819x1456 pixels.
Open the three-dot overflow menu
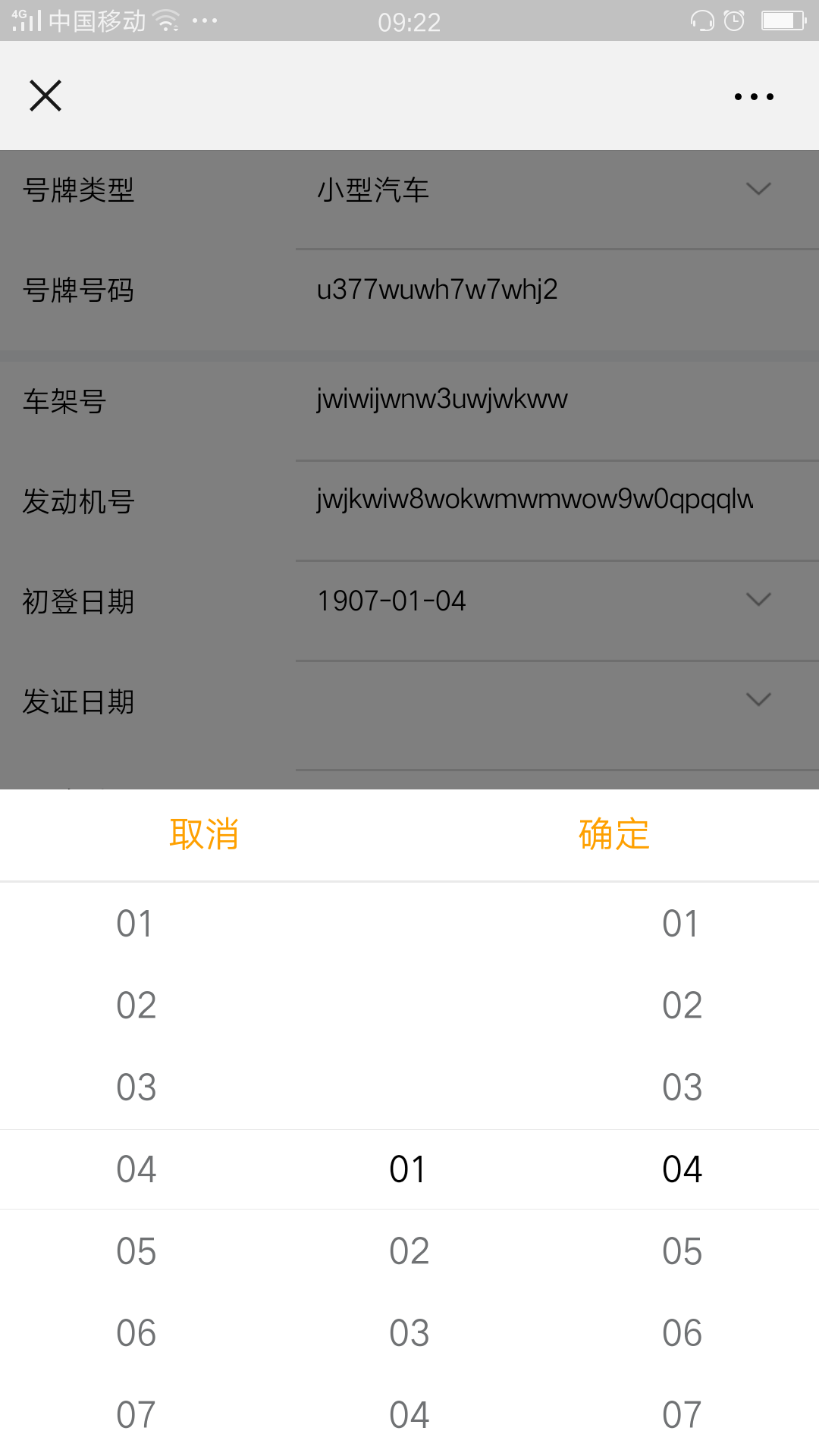point(754,96)
